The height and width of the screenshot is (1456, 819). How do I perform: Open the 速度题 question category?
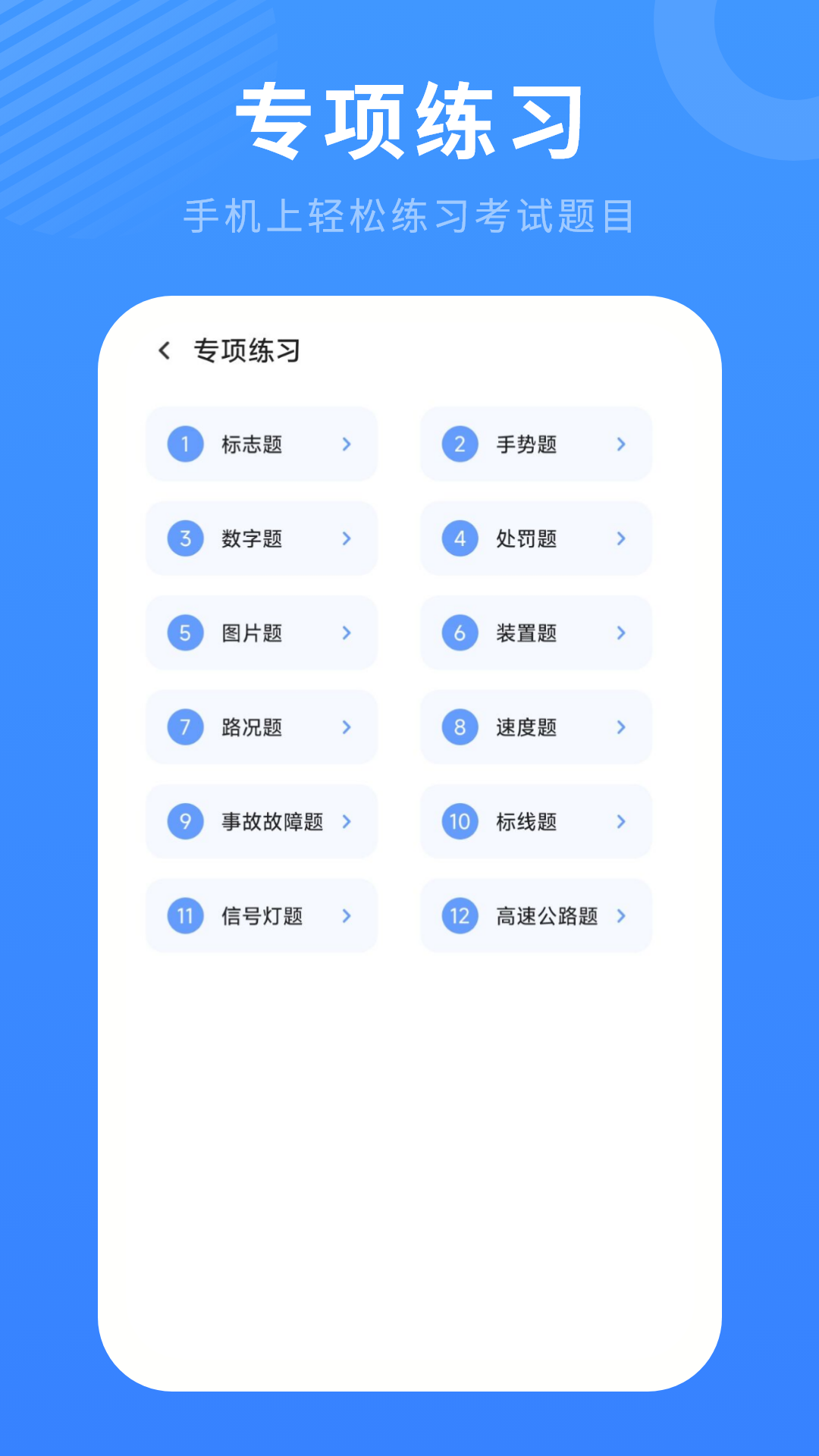[536, 728]
